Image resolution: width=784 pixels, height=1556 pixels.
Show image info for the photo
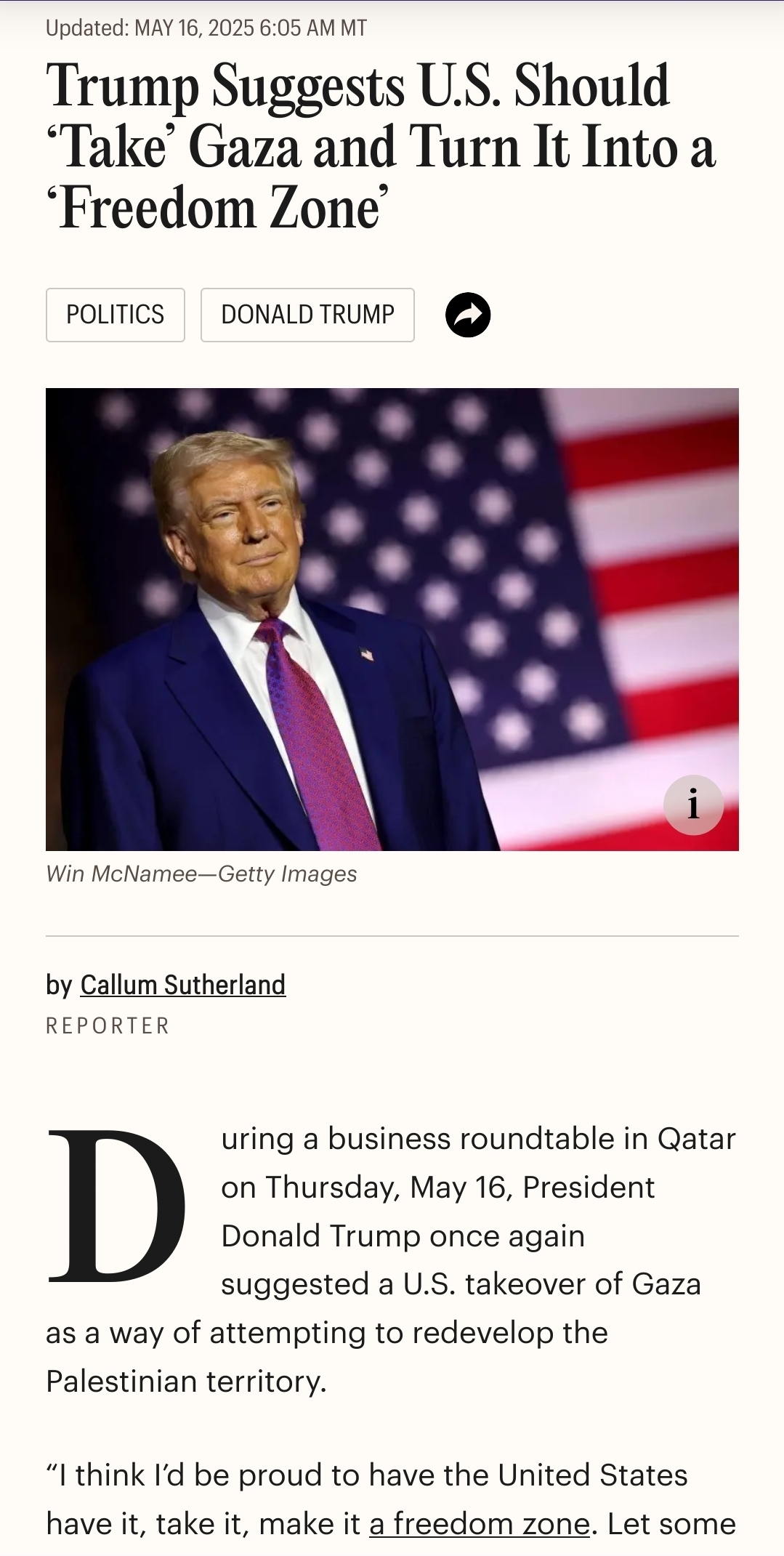pos(693,805)
